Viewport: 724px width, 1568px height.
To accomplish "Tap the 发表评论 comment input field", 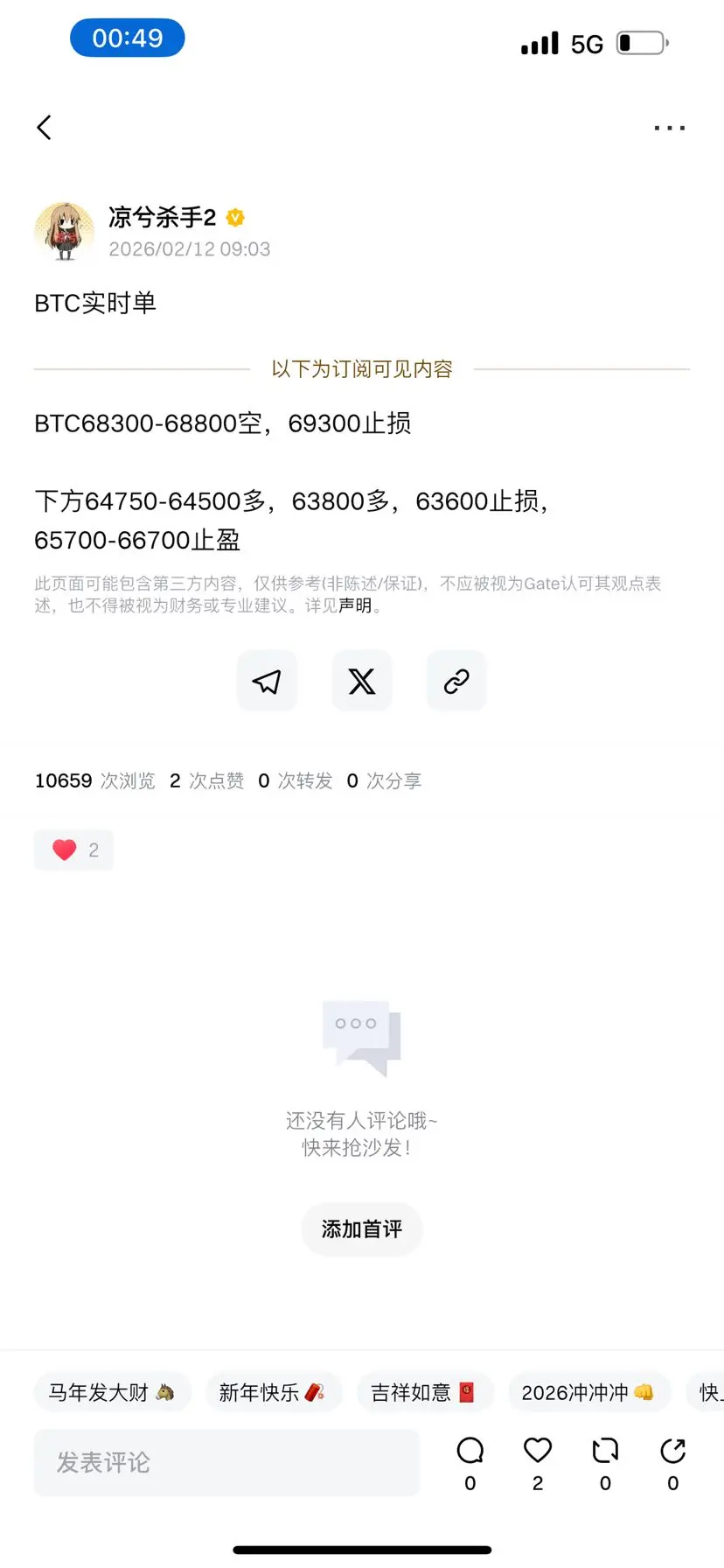I will click(x=226, y=1461).
